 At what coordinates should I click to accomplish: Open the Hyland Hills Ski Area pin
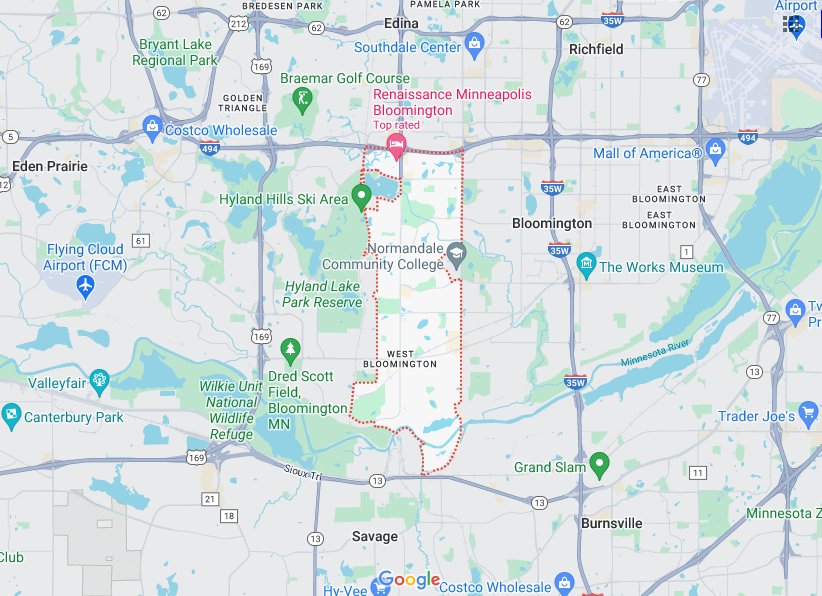(x=362, y=196)
